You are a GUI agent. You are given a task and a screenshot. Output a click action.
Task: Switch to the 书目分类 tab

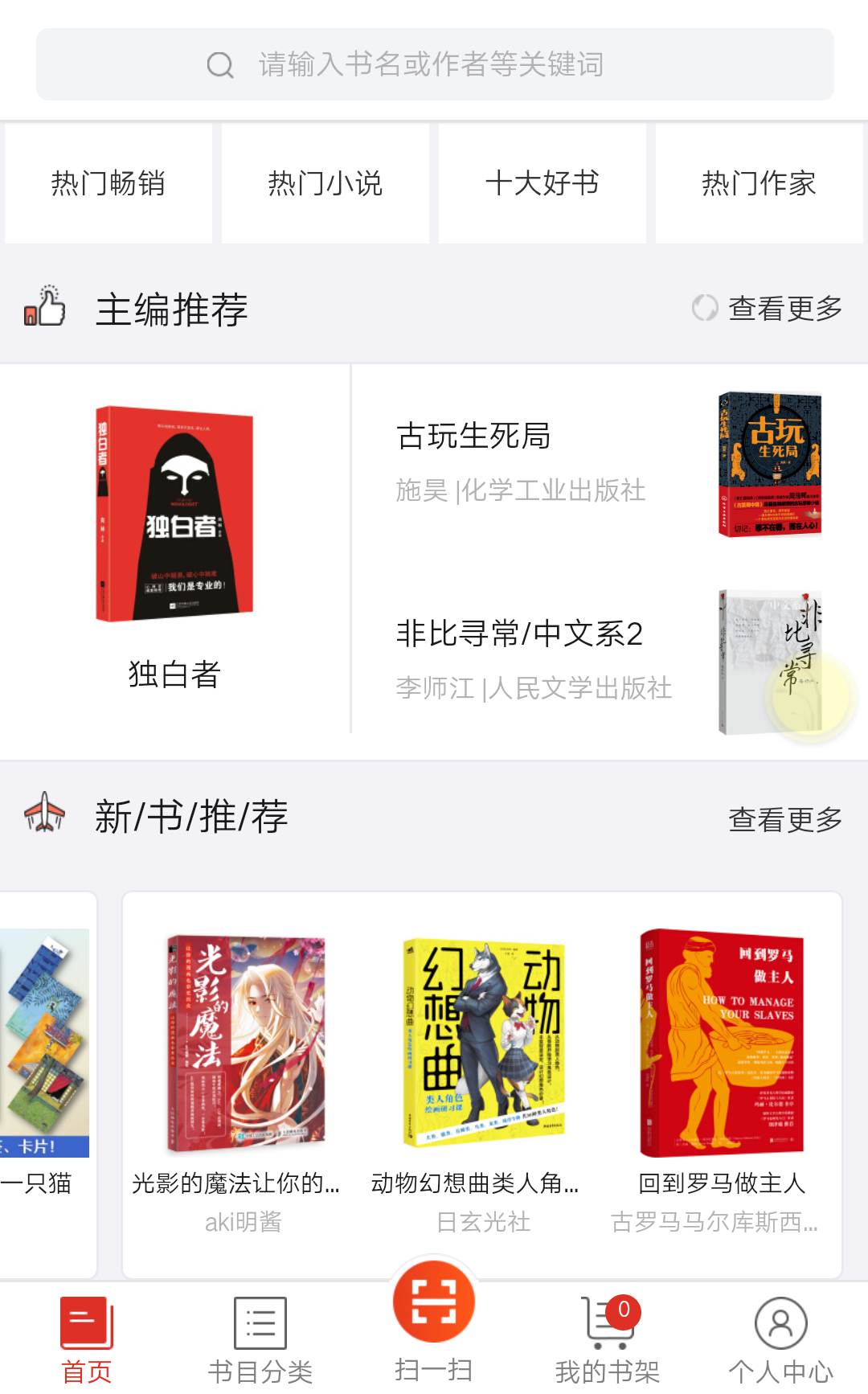260,1339
